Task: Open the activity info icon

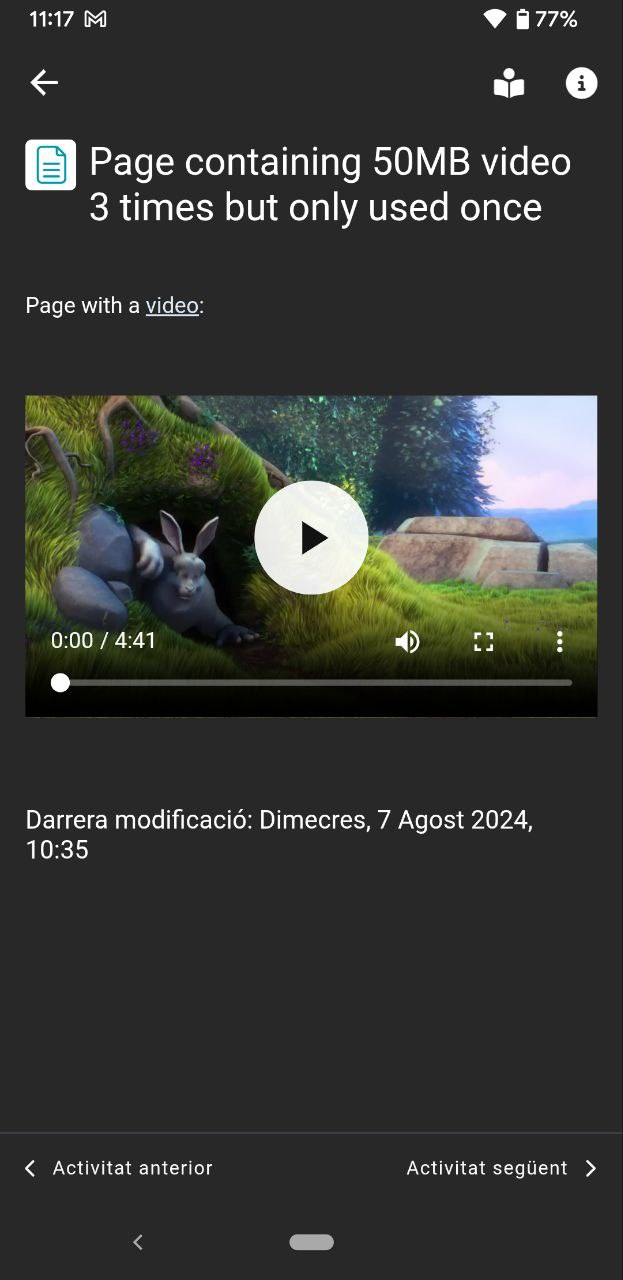Action: coord(581,83)
